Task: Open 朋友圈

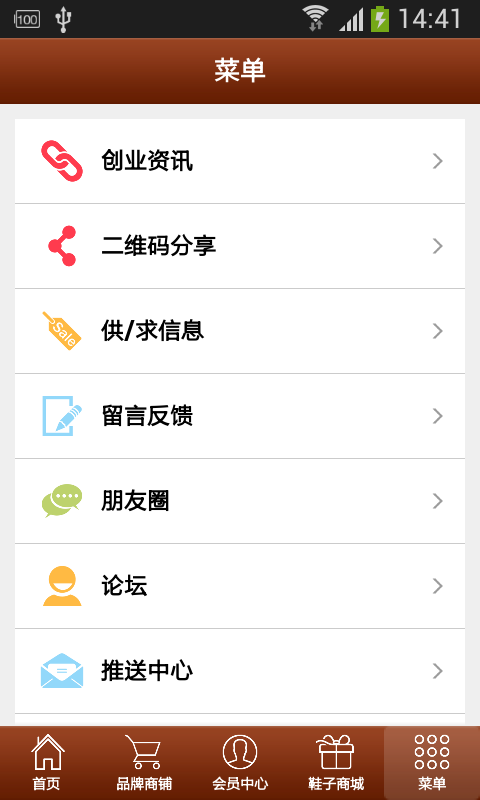Action: point(240,501)
